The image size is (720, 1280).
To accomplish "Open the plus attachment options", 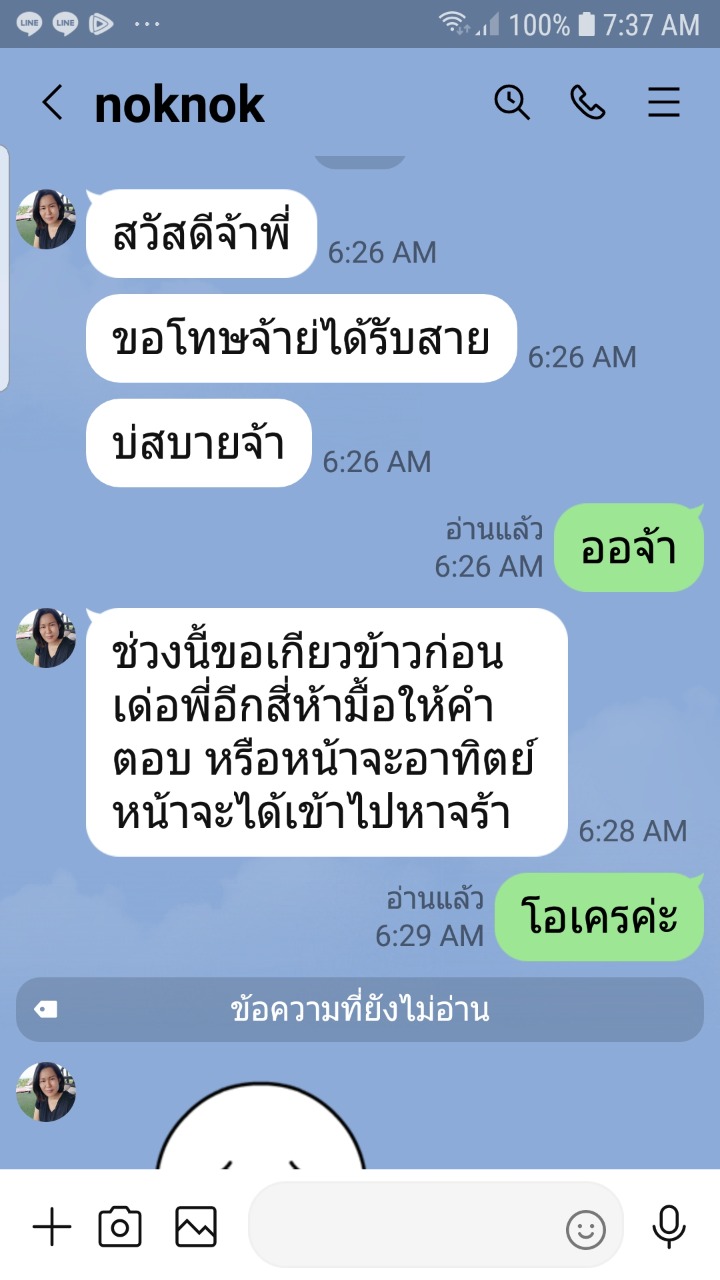I will coord(52,1227).
